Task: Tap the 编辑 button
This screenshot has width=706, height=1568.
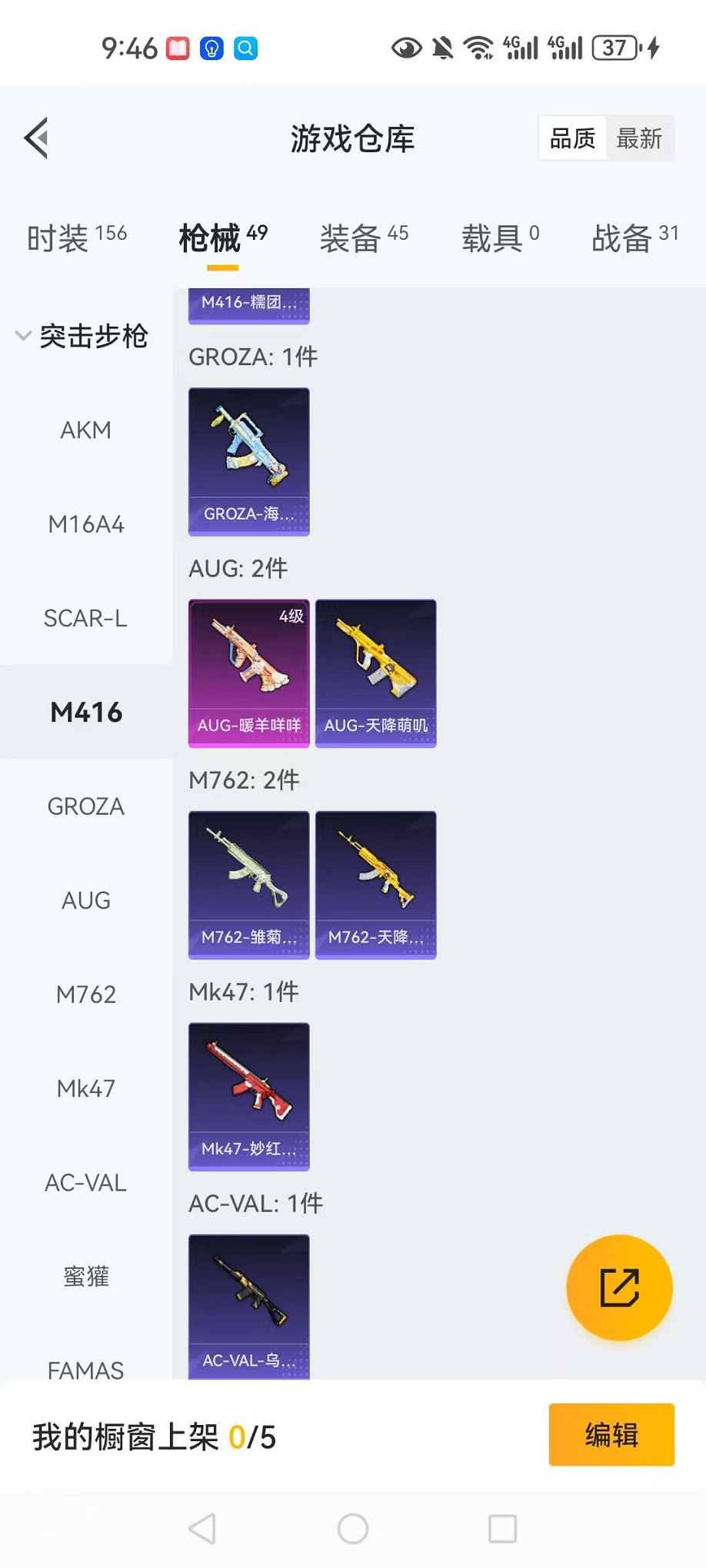Action: tap(611, 1435)
